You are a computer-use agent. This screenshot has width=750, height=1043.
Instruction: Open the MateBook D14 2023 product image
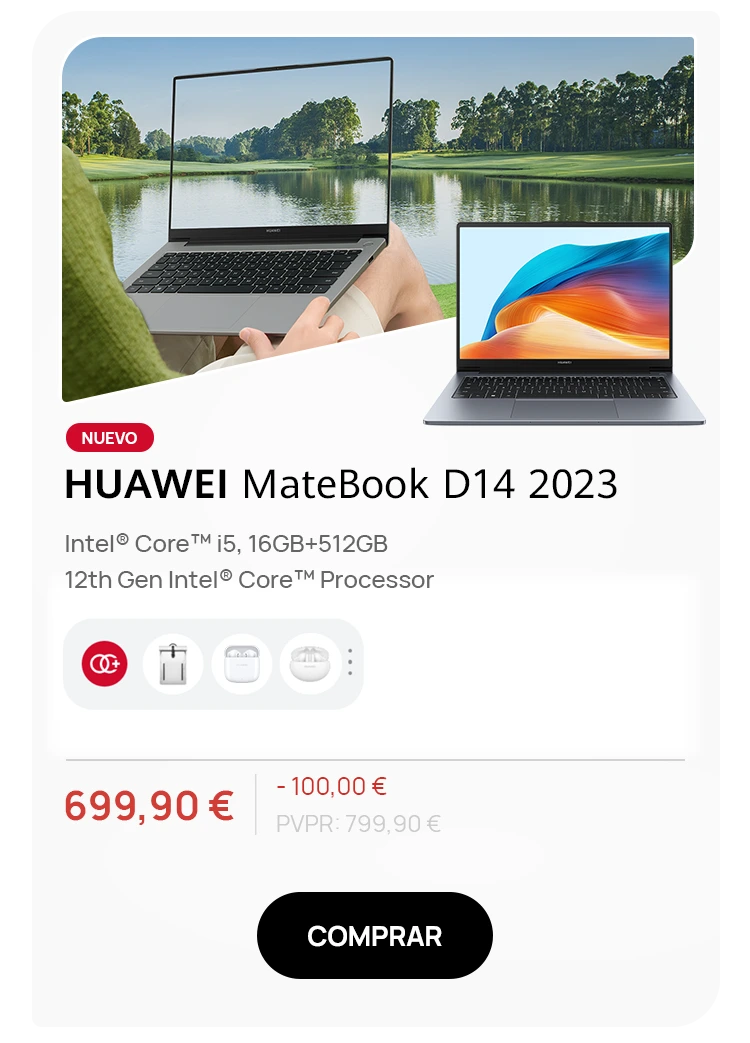[x=380, y=225]
